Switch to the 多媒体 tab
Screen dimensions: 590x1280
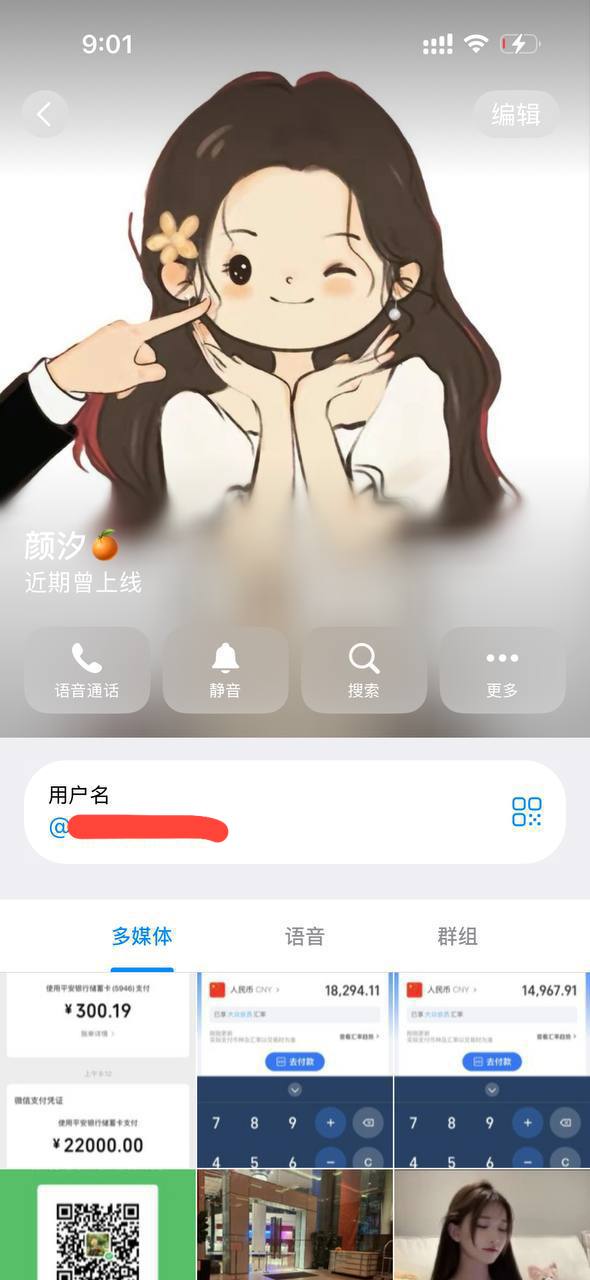[142, 937]
